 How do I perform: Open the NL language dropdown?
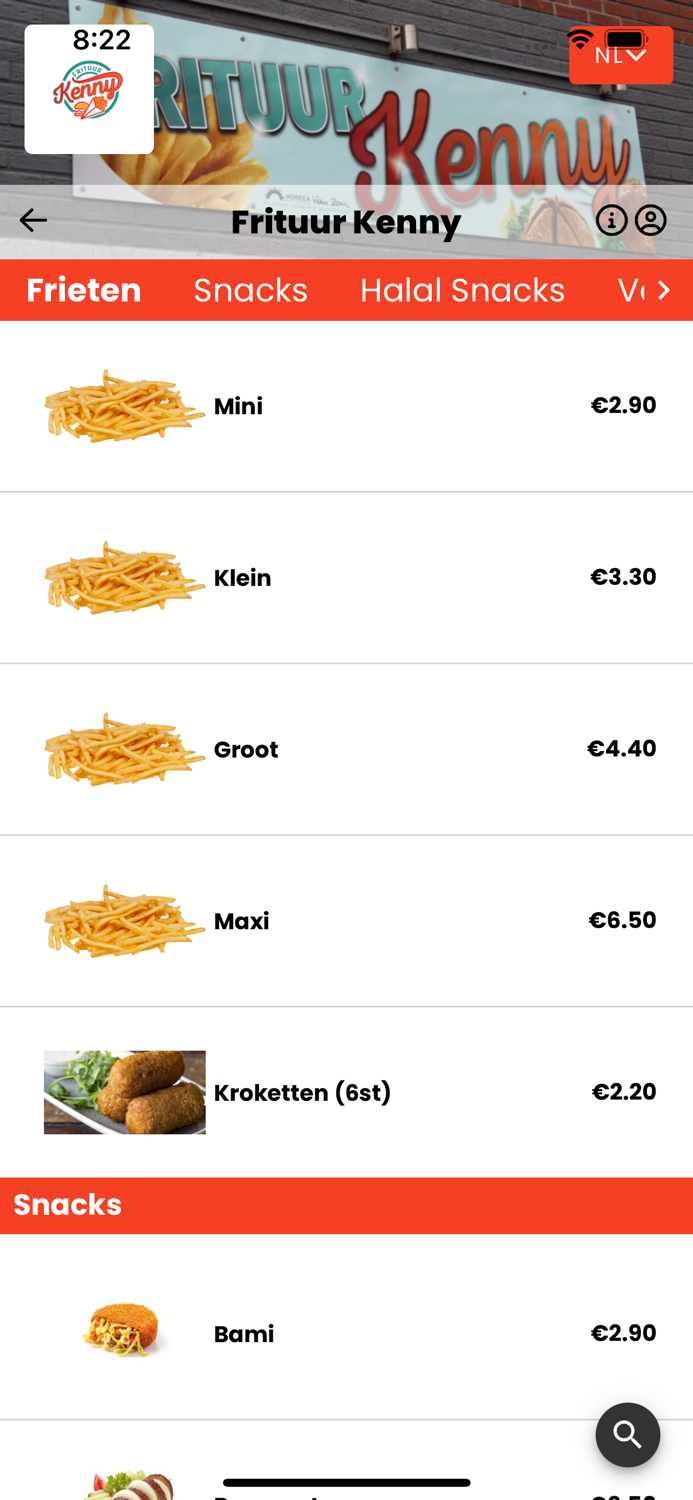coord(621,56)
